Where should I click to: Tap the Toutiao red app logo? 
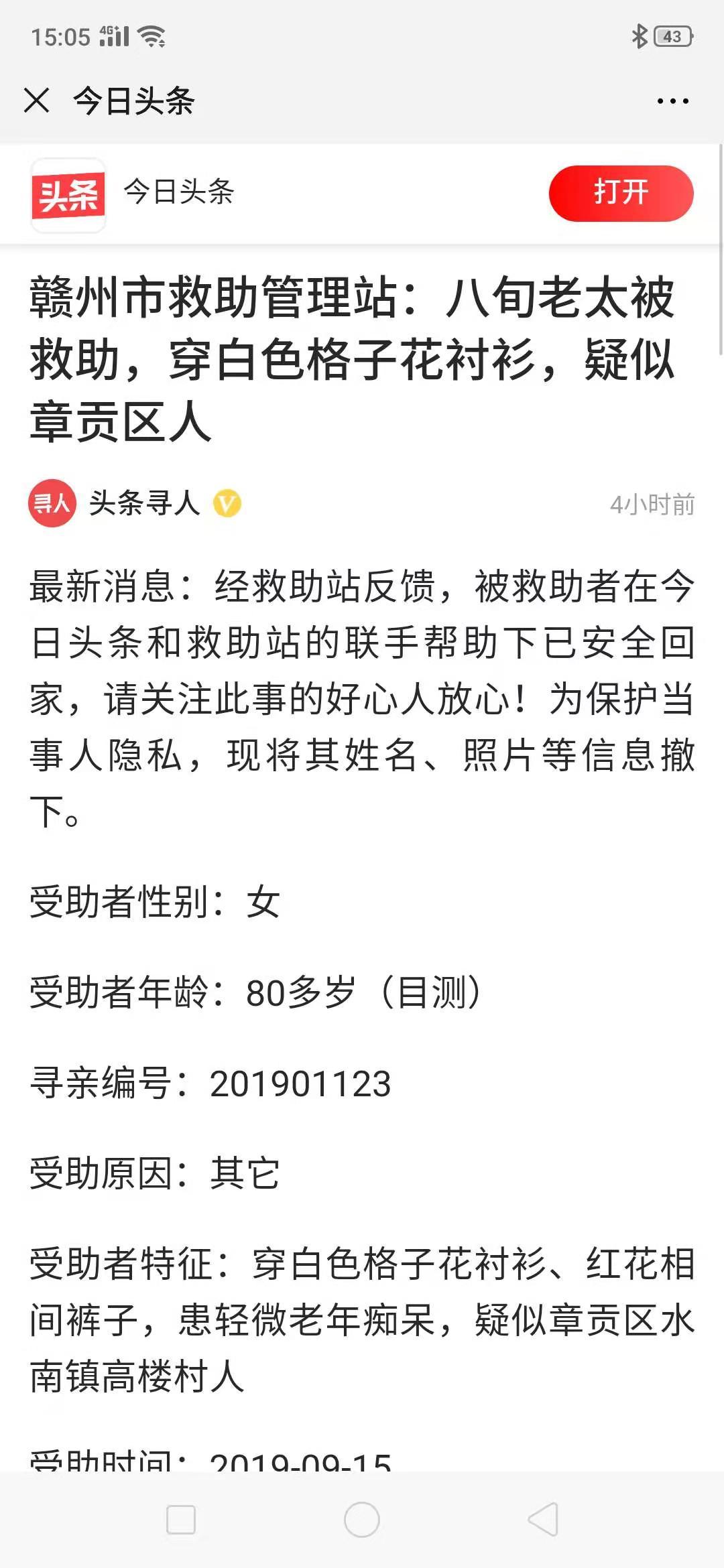click(68, 195)
